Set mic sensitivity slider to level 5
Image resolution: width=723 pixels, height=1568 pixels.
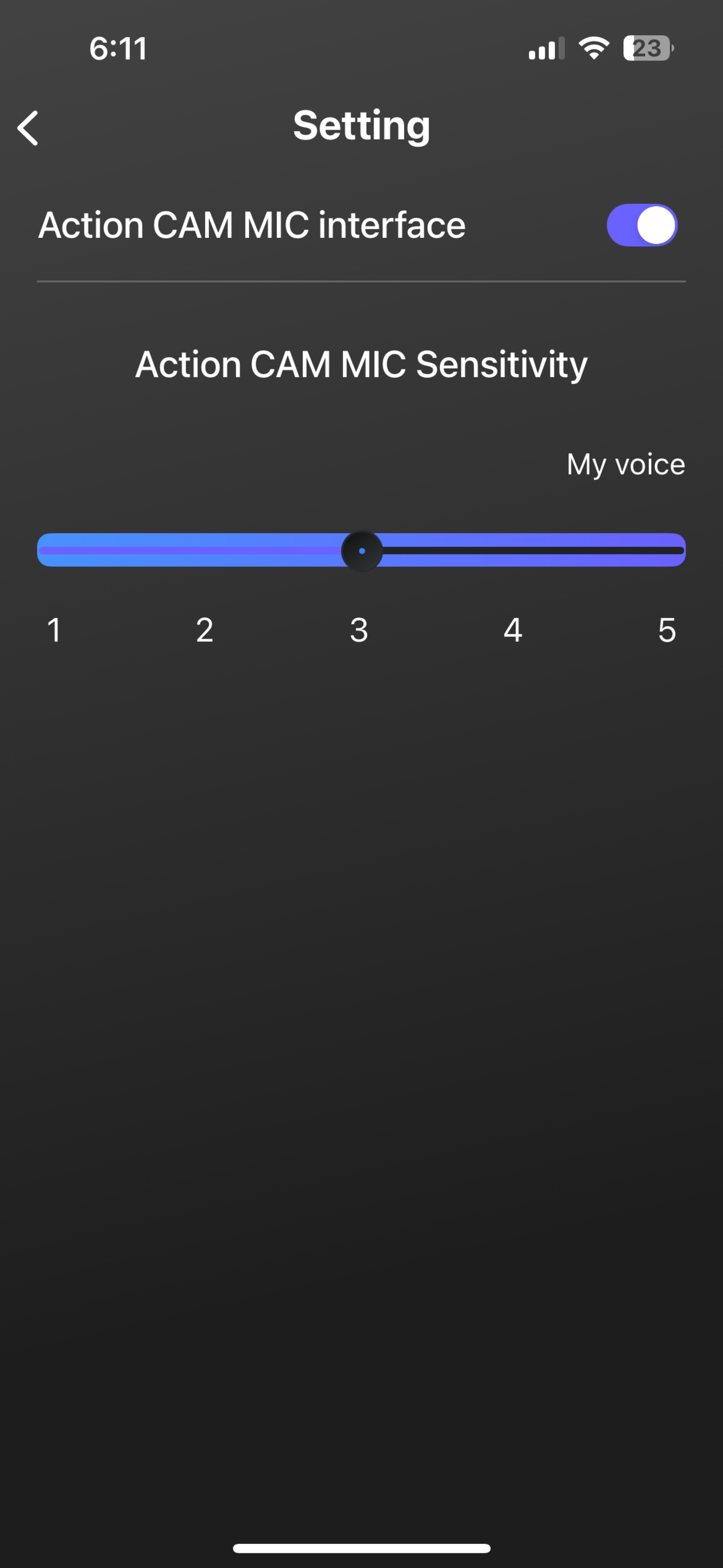[x=667, y=630]
